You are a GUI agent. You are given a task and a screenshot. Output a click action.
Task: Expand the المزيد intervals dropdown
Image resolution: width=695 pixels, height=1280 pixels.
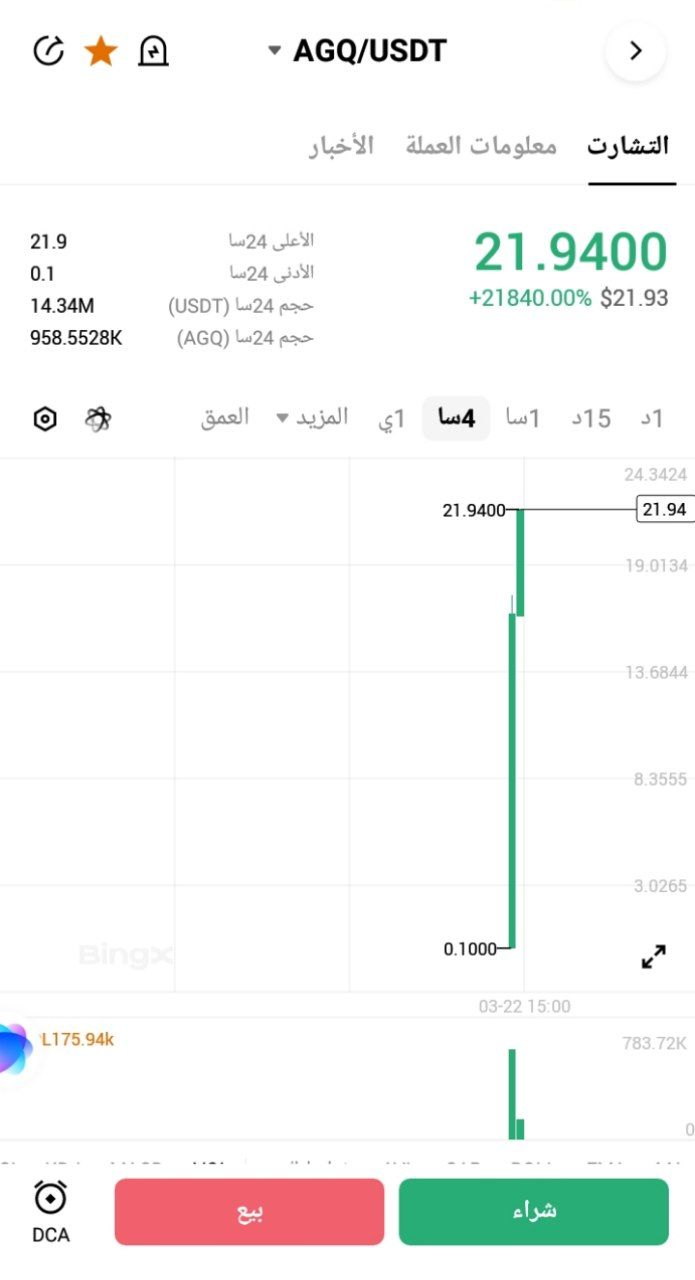click(312, 417)
